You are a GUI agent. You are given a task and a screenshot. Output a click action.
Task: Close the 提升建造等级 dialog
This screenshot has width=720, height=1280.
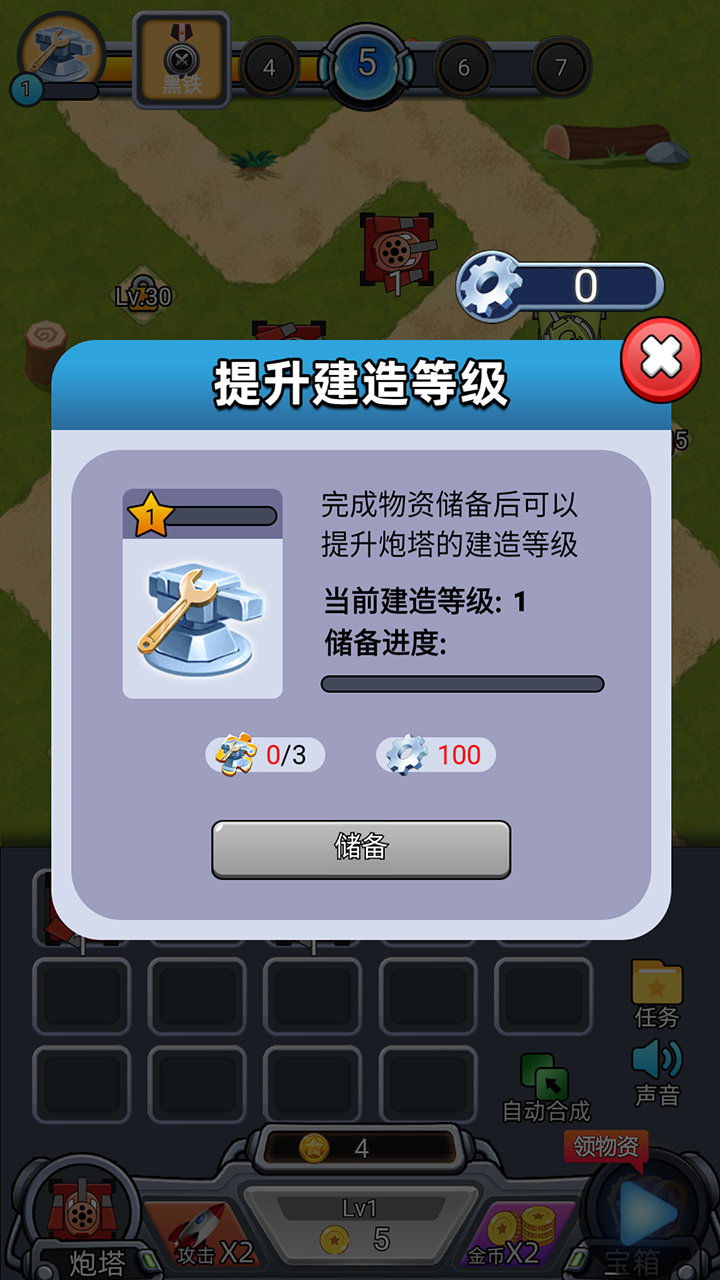click(661, 359)
